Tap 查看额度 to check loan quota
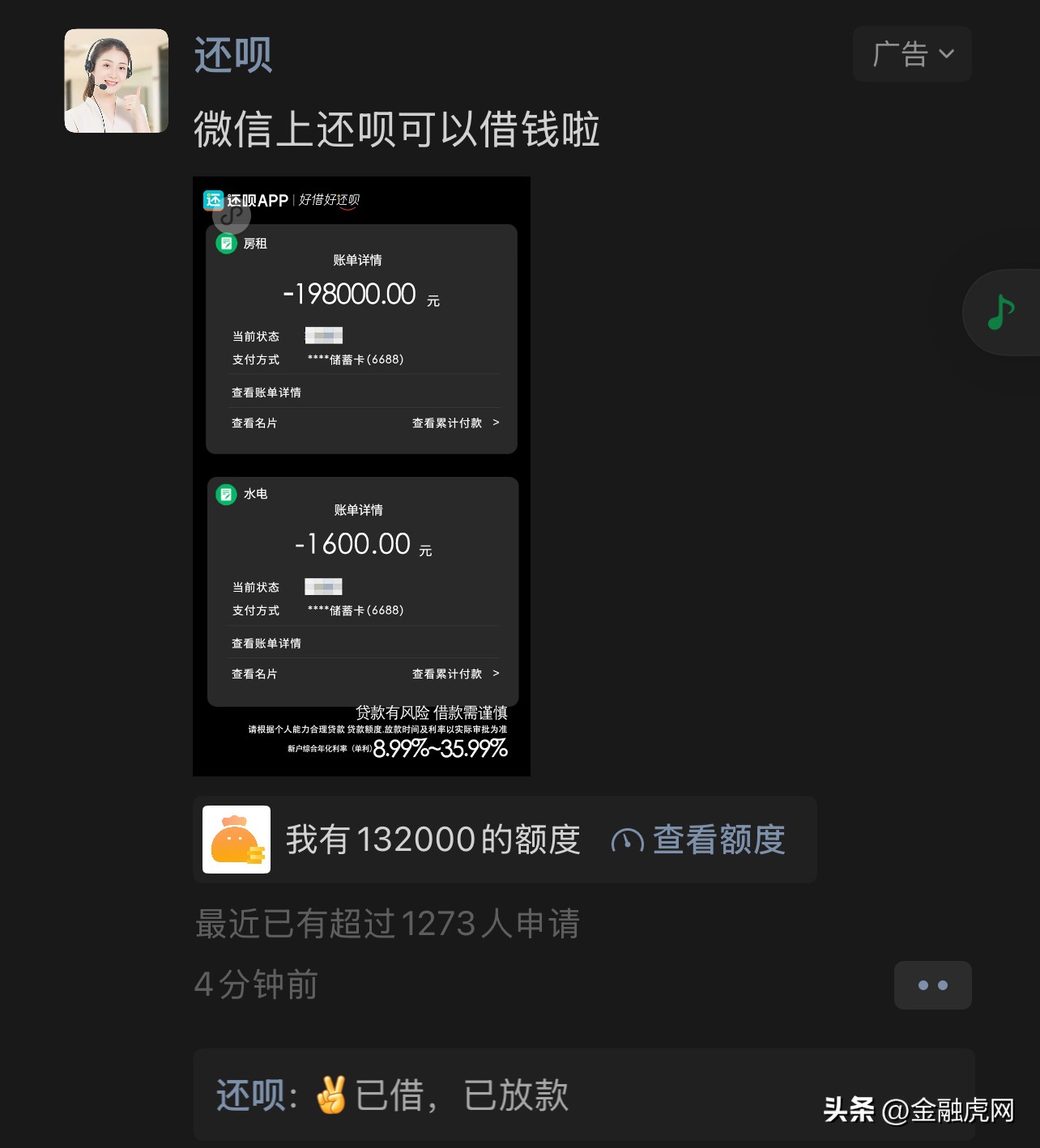1040x1148 pixels. (699, 840)
